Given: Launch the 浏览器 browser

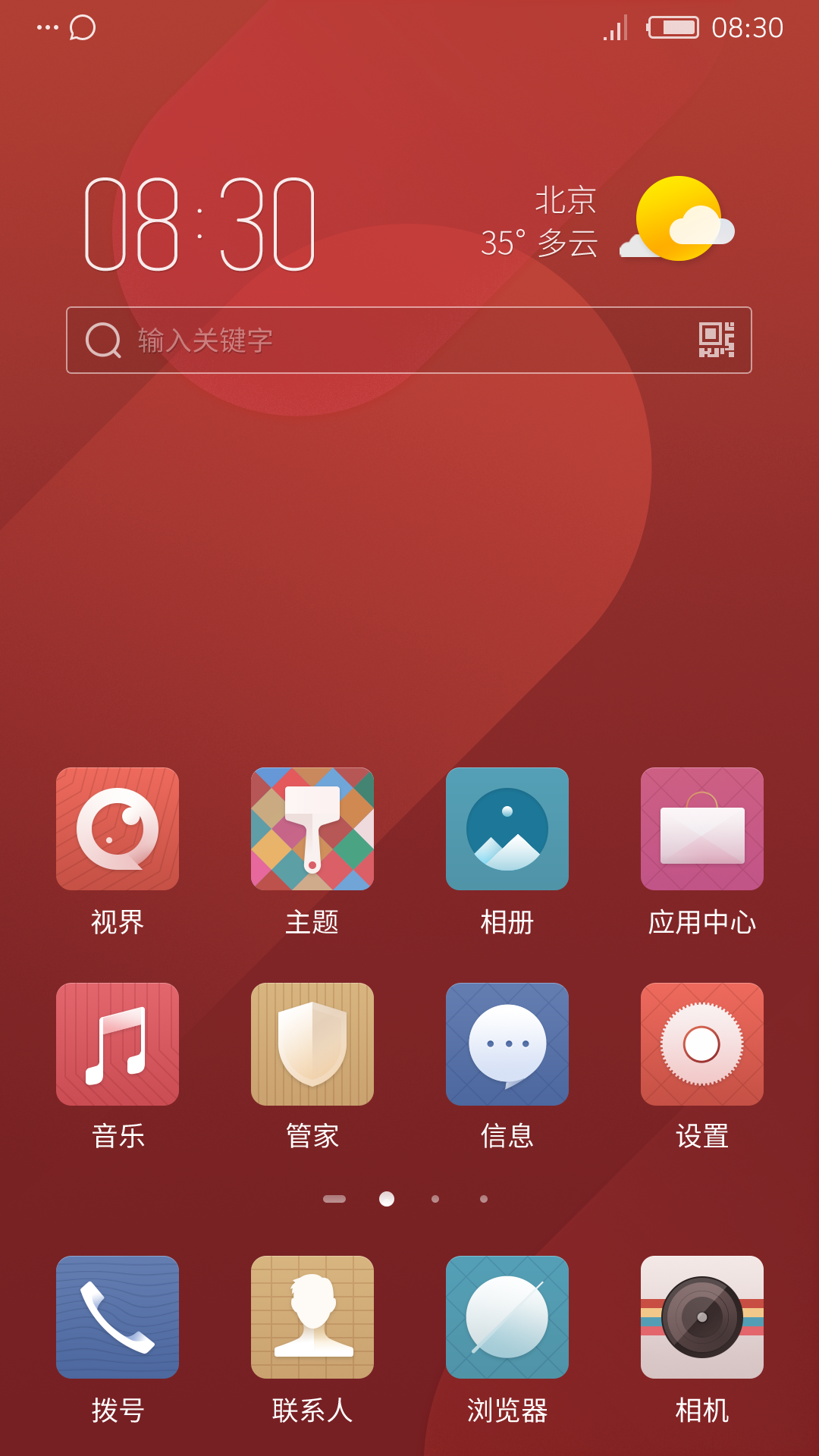Looking at the screenshot, I should (x=507, y=1317).
